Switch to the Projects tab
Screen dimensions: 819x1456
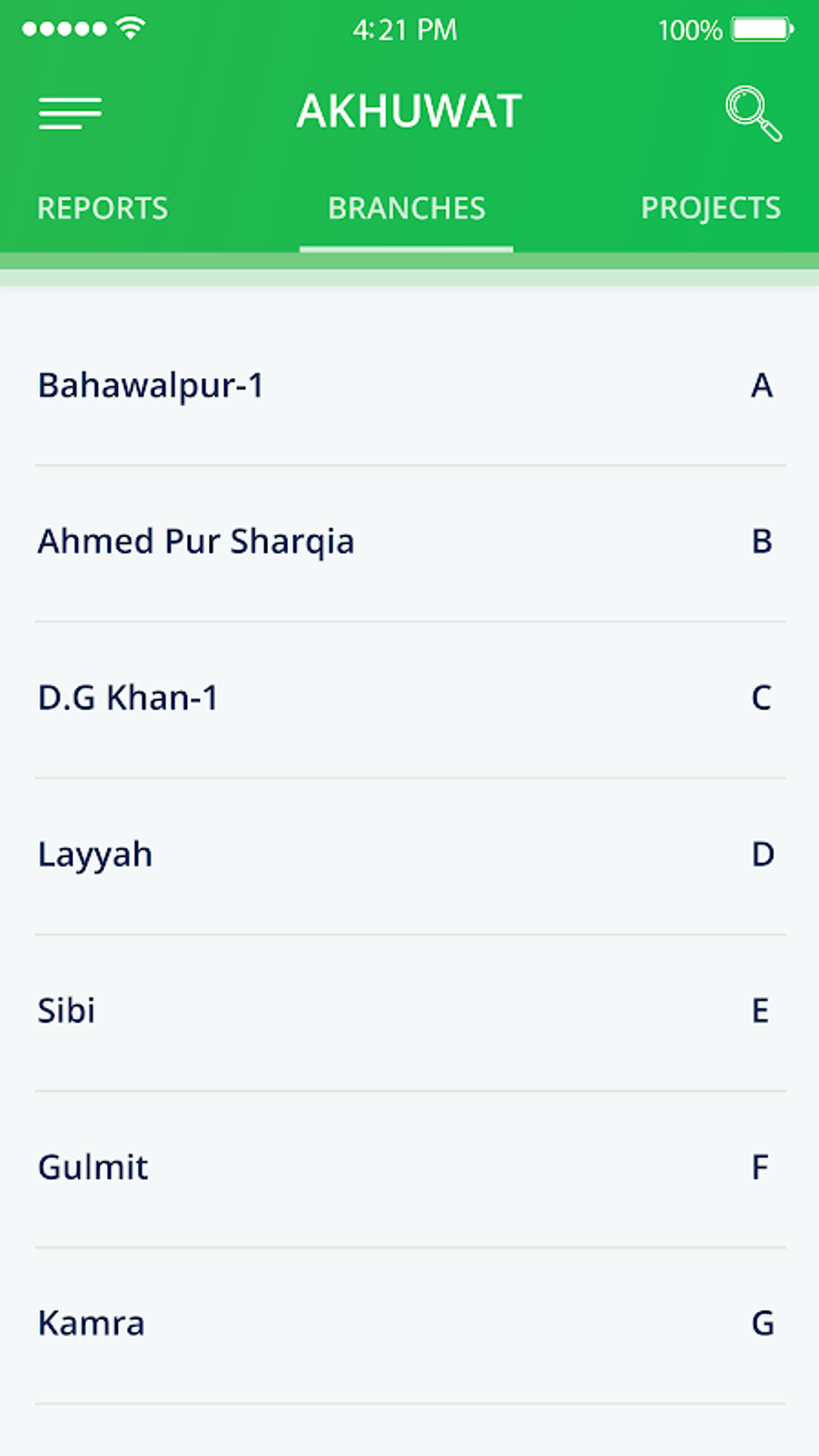click(710, 209)
